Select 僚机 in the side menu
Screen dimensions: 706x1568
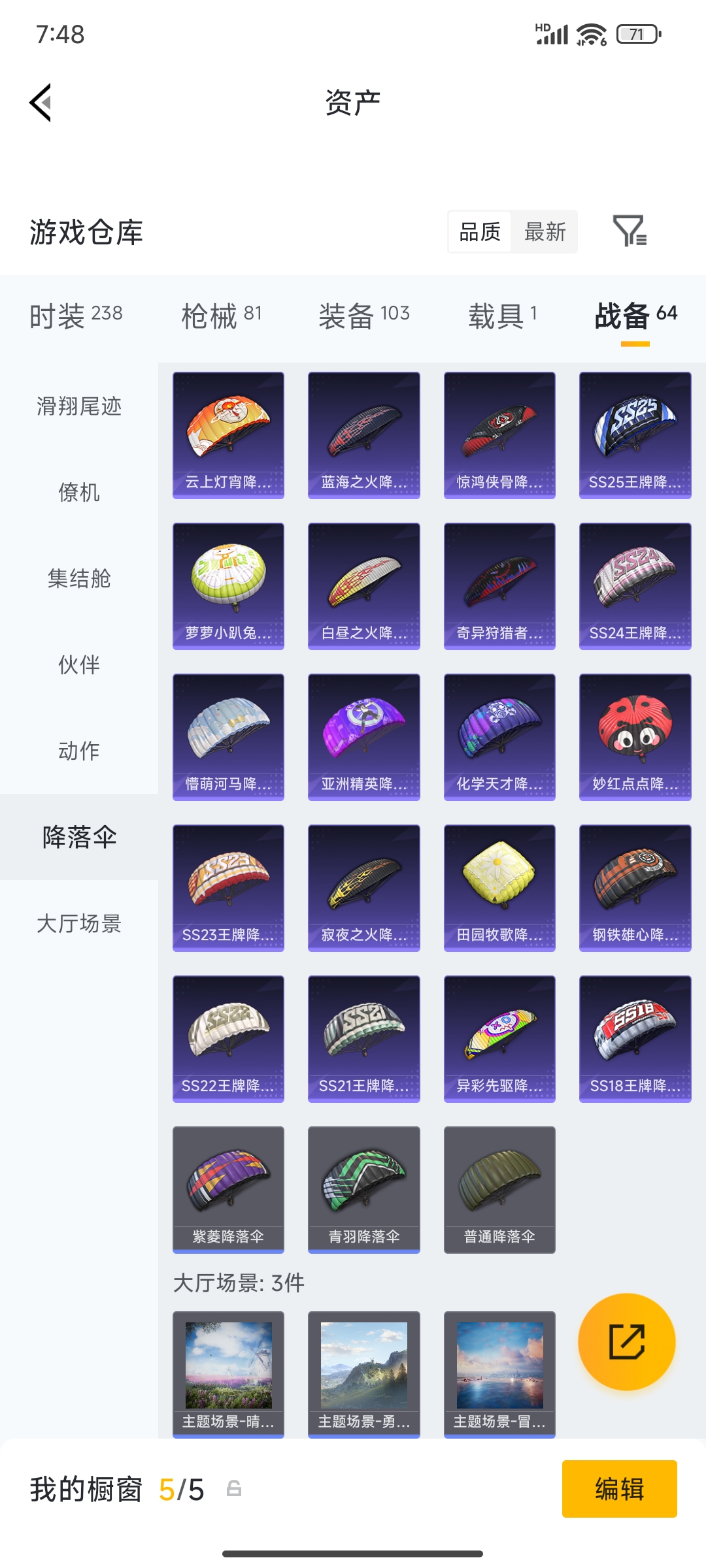coord(79,493)
